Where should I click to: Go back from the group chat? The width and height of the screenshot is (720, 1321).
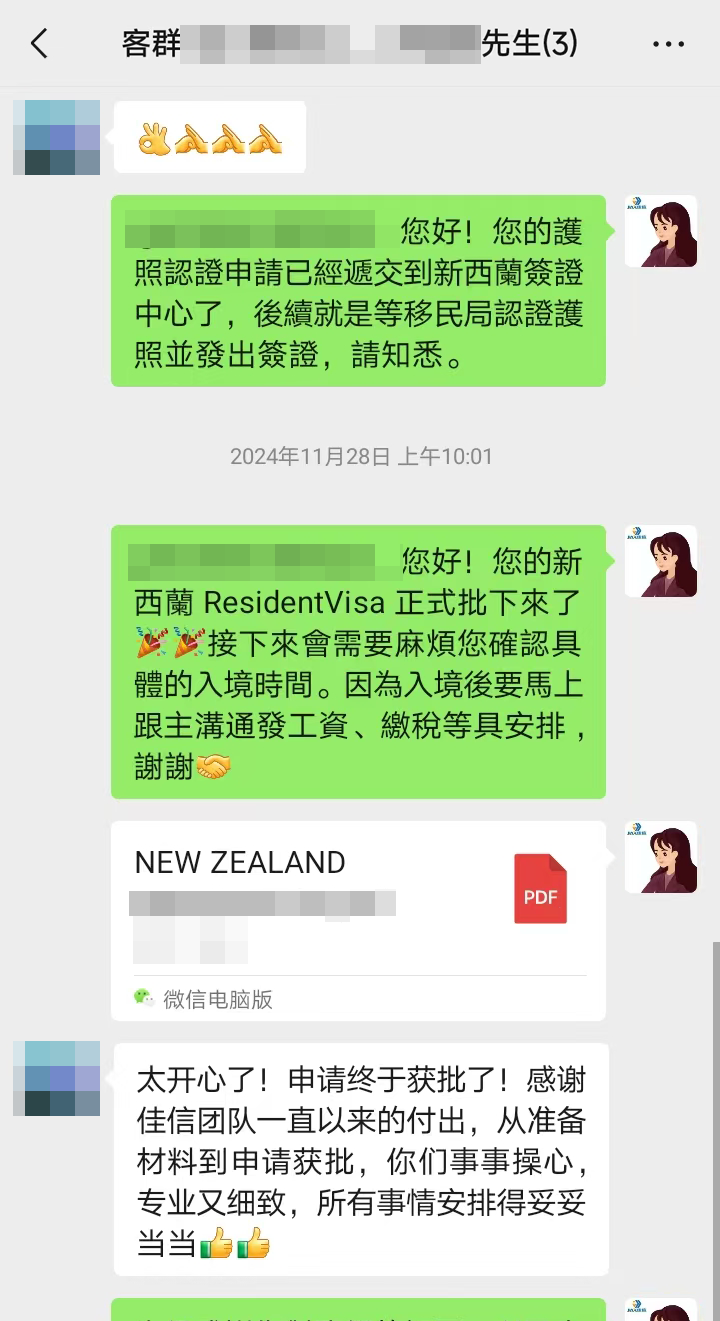coord(39,44)
